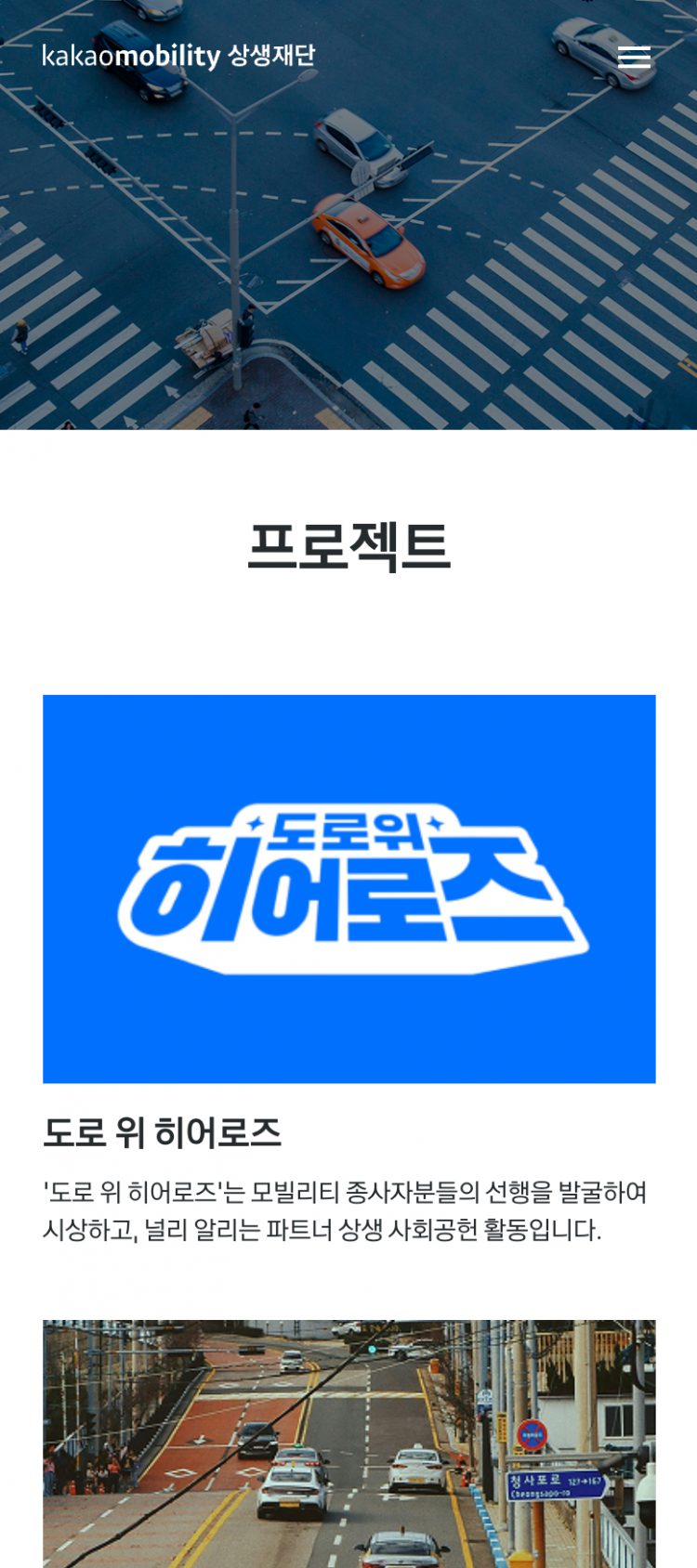The height and width of the screenshot is (1568, 697).
Task: Open the 도로 위 히어로즈 project card
Action: [x=348, y=888]
